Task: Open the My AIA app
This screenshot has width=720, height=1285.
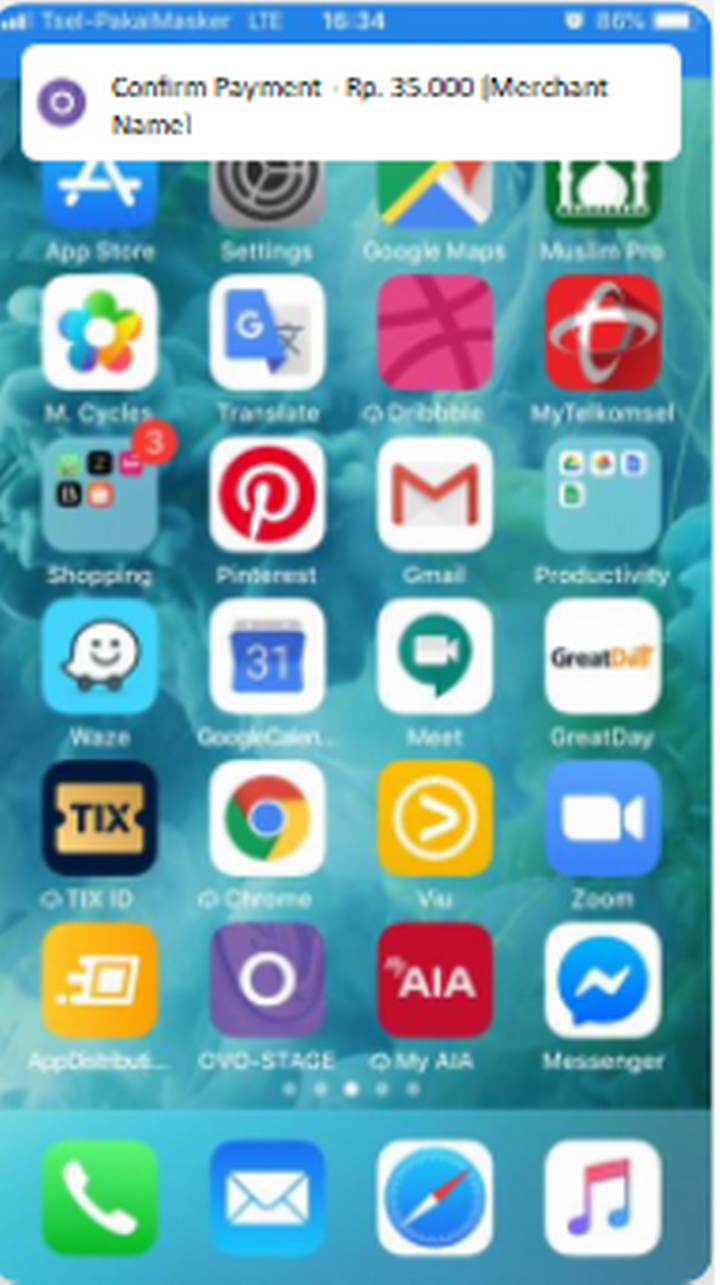Action: pos(435,980)
